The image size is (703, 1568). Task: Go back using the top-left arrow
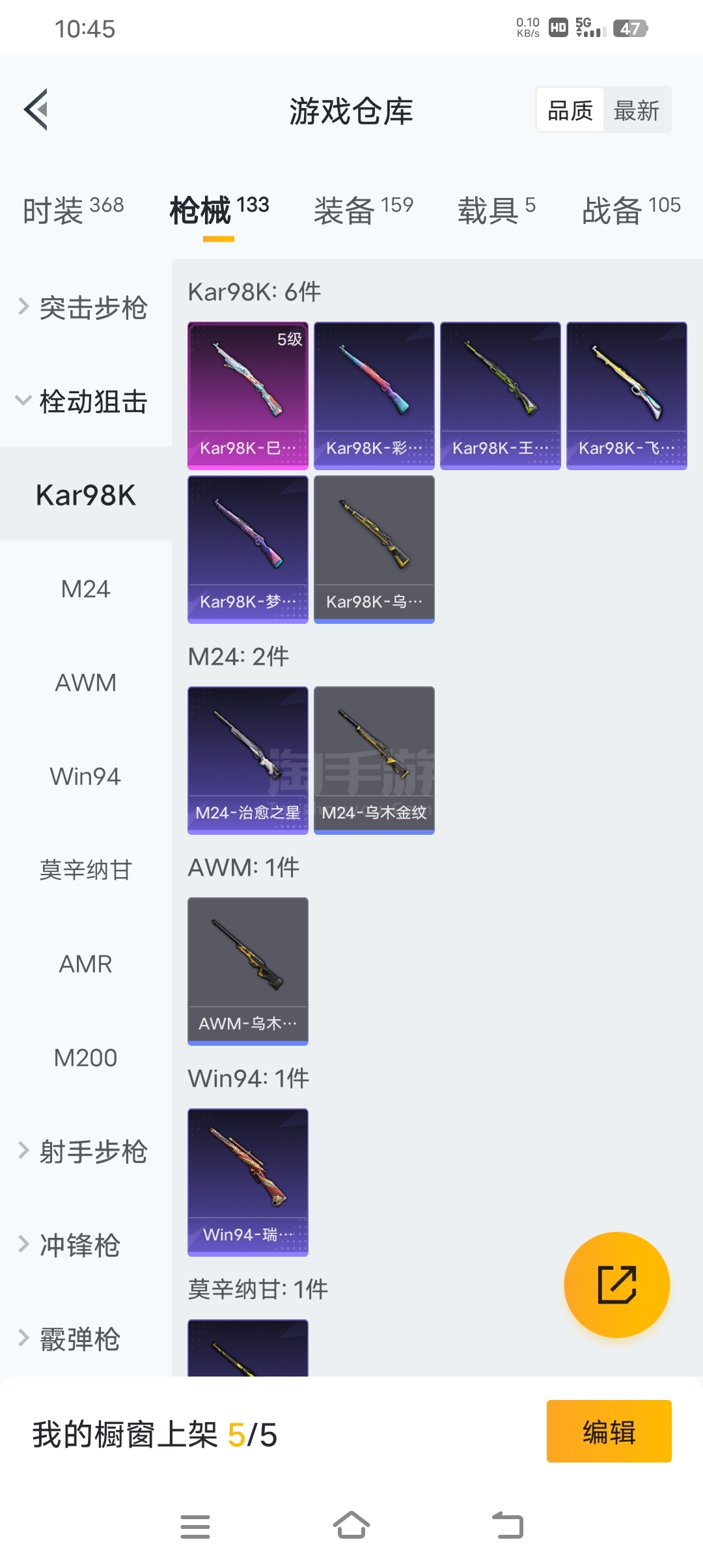[x=36, y=109]
